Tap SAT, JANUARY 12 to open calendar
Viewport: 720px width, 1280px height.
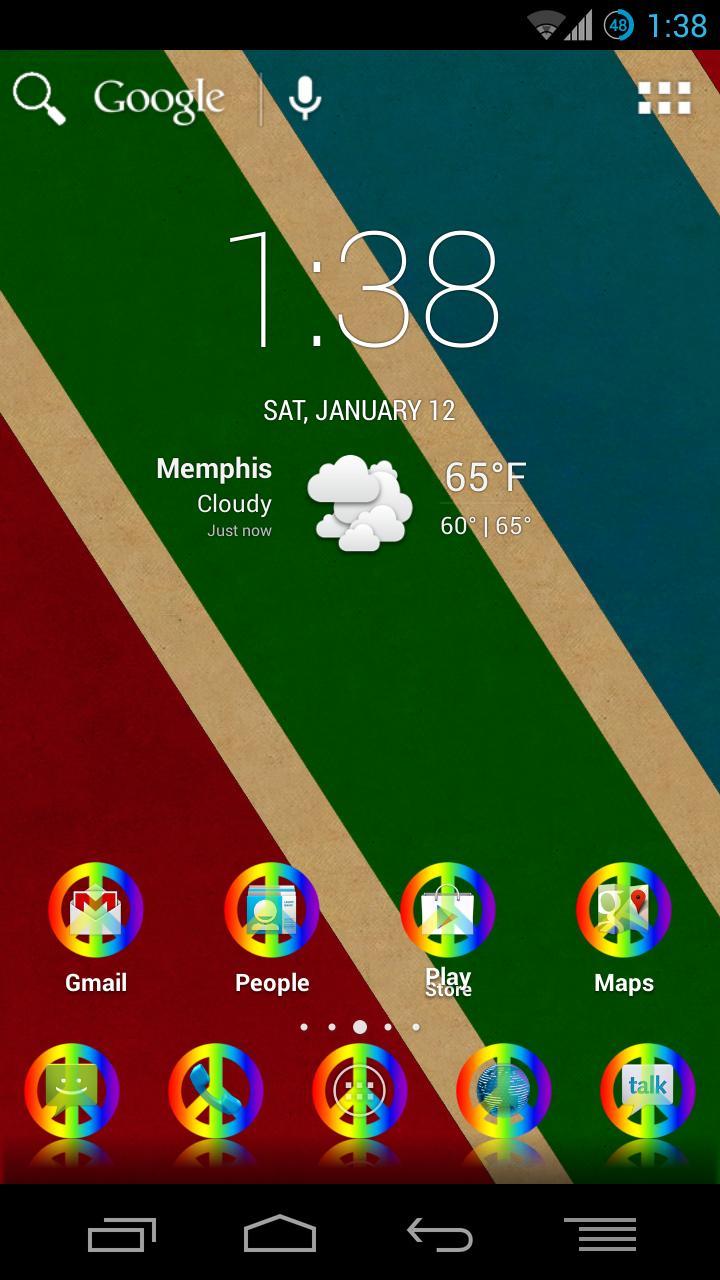click(x=360, y=409)
